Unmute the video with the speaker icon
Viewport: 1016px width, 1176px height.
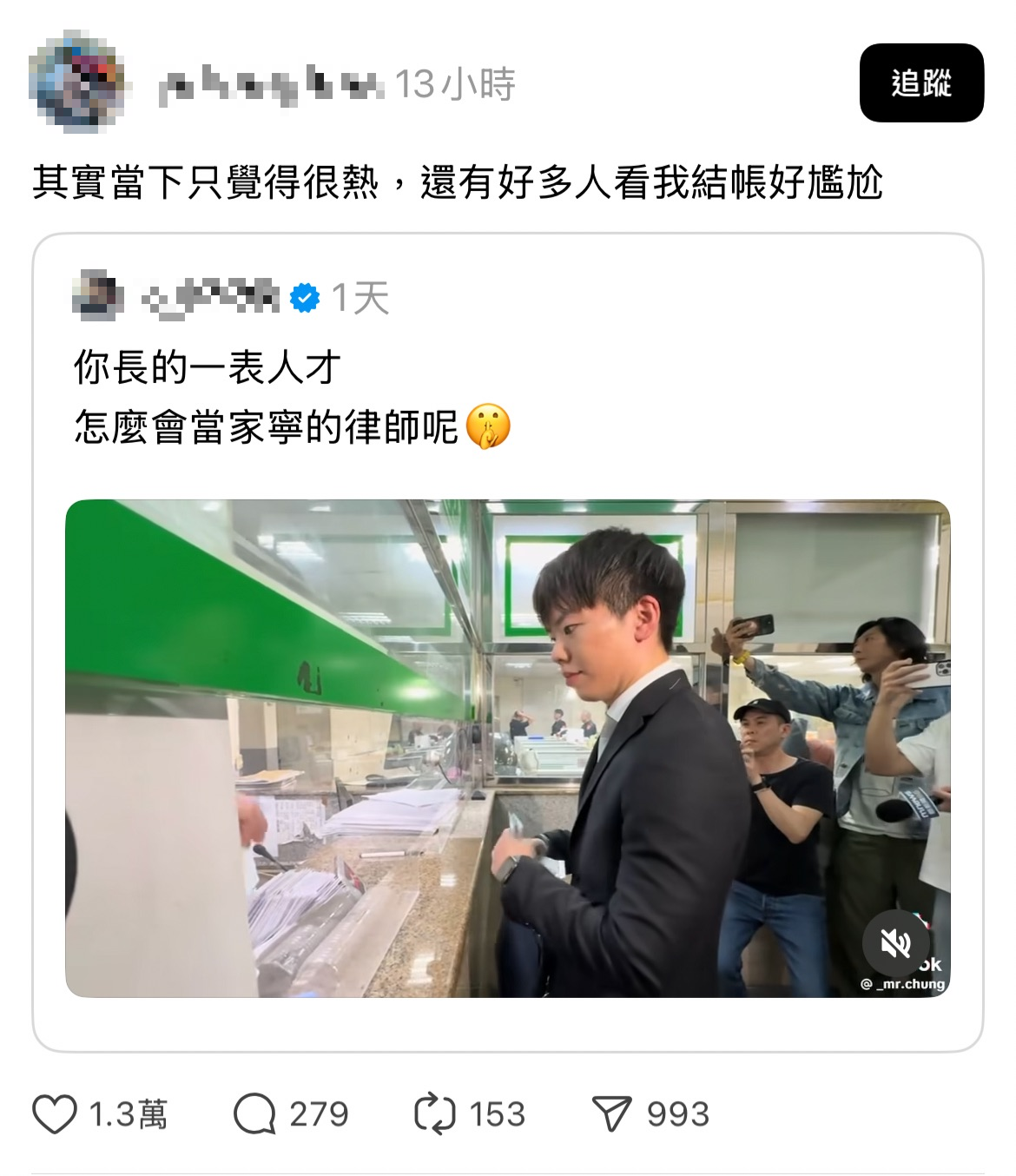pyautogui.click(x=894, y=943)
